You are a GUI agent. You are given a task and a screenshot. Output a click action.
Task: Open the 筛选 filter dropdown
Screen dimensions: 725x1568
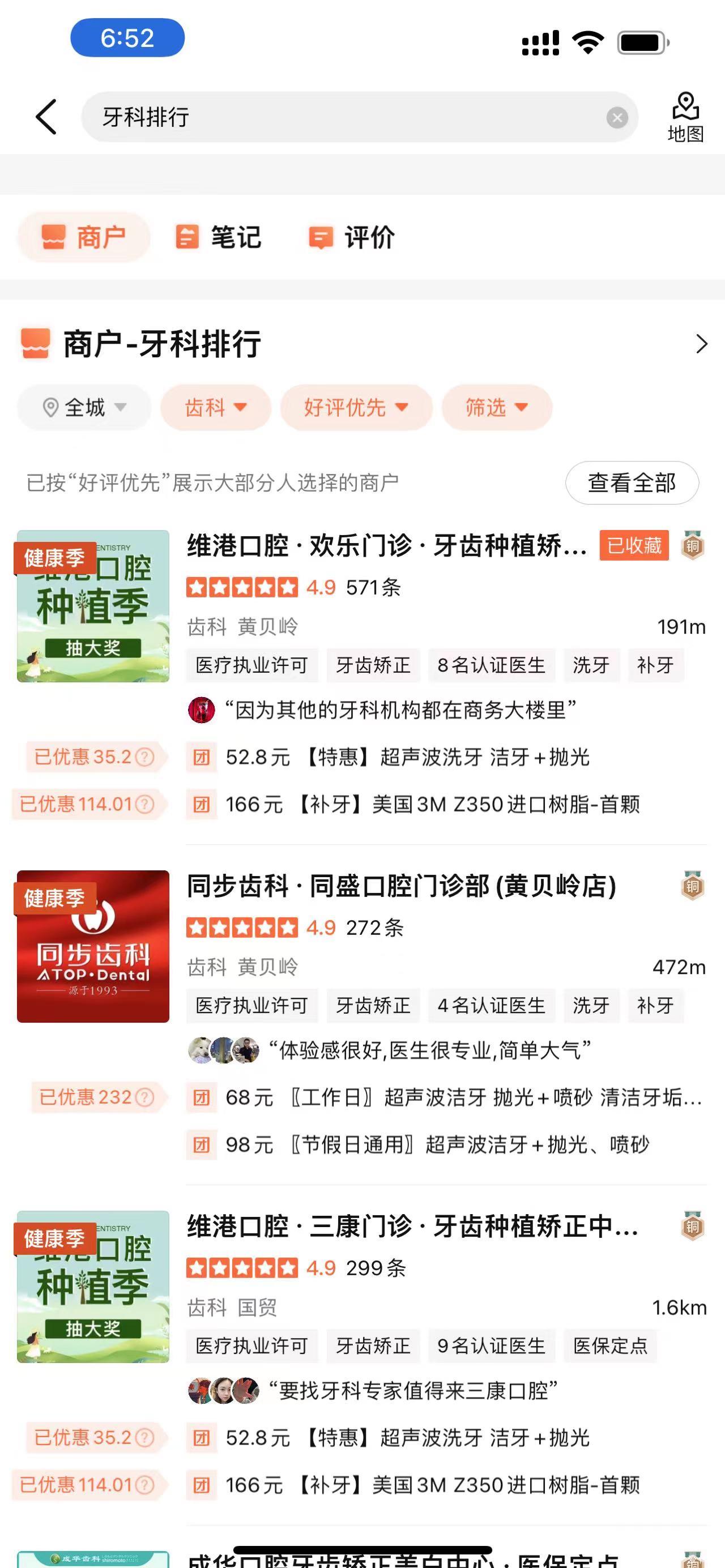point(496,407)
